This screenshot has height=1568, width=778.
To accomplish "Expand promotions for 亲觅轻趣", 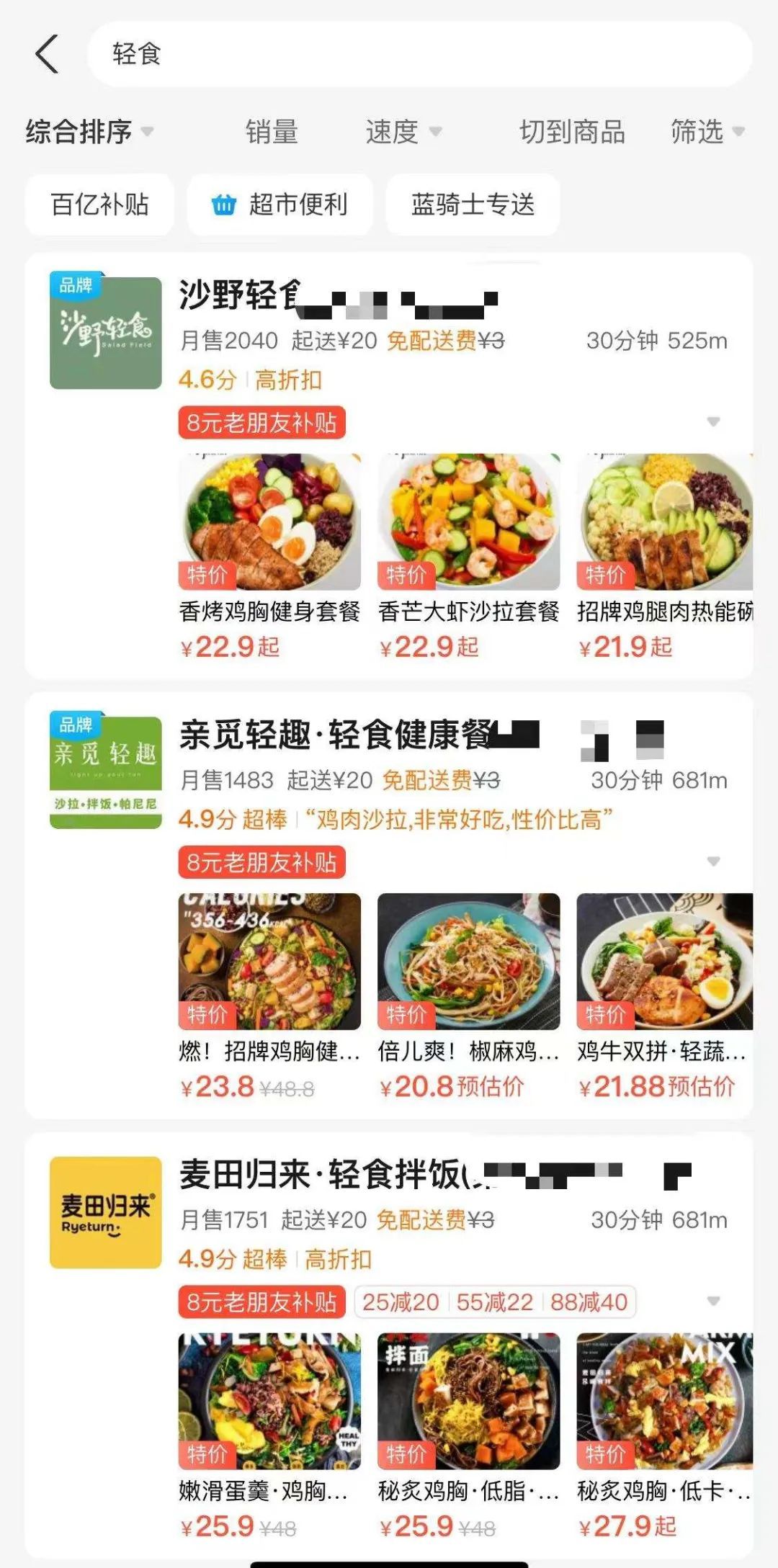I will [713, 861].
